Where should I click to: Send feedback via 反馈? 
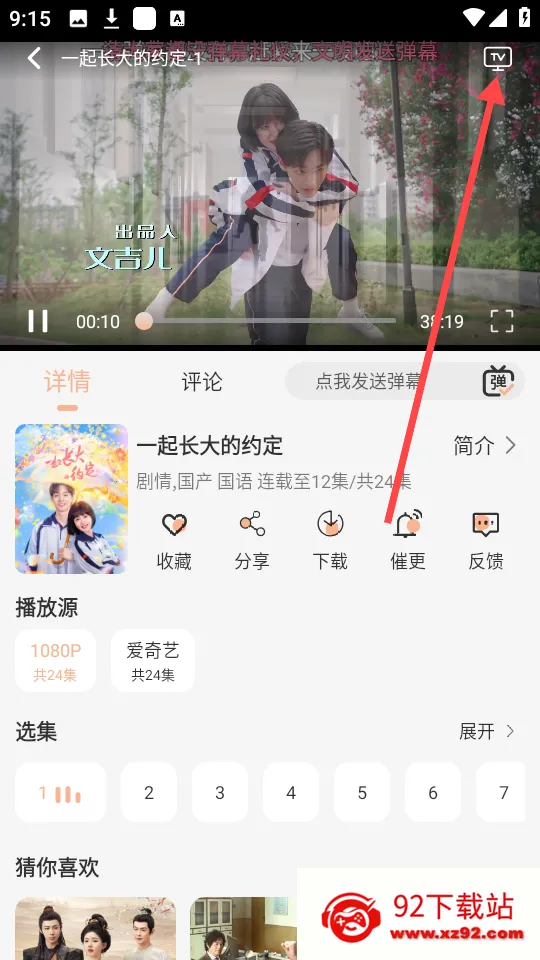point(486,541)
